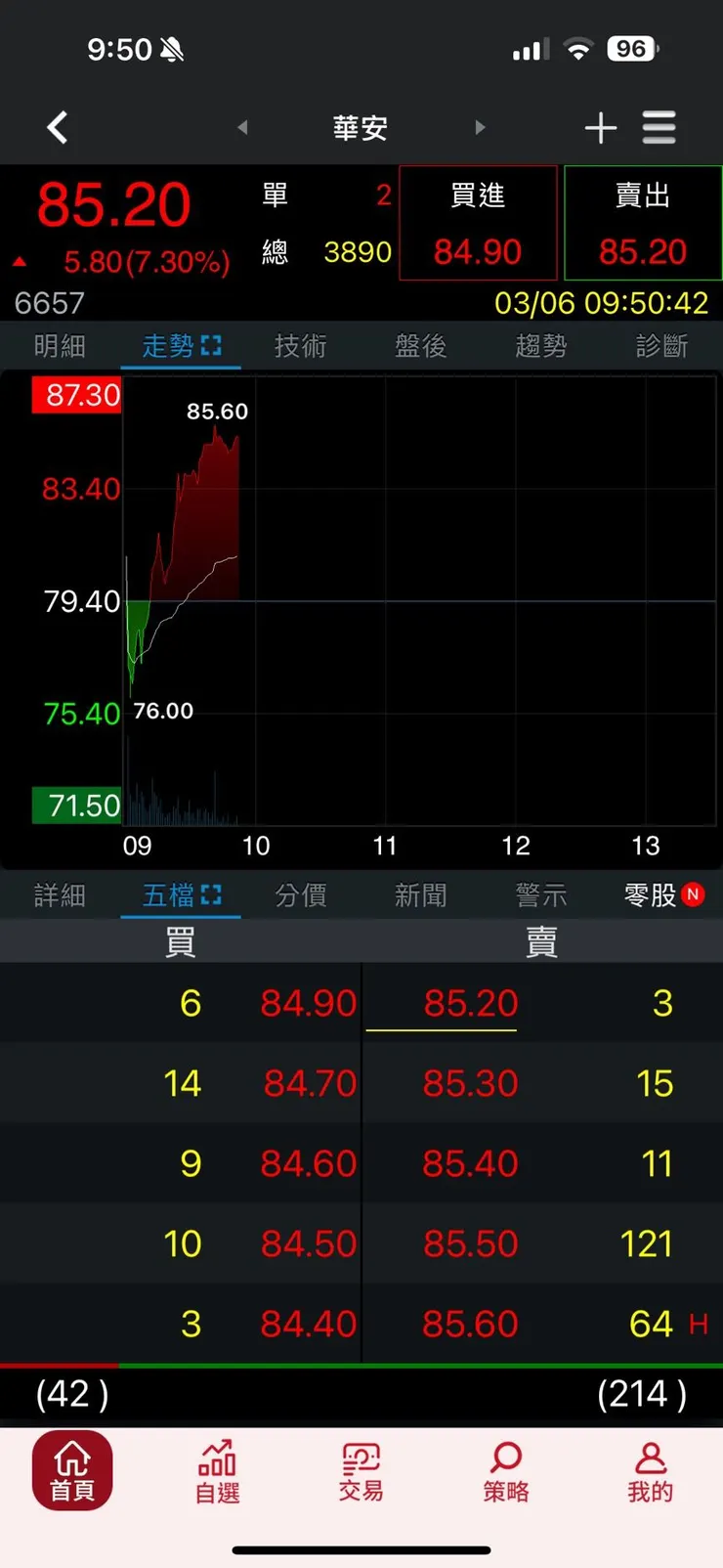Viewport: 723px width, 1568px height.
Task: Open 交易 in bottom navigation
Action: [361, 1470]
